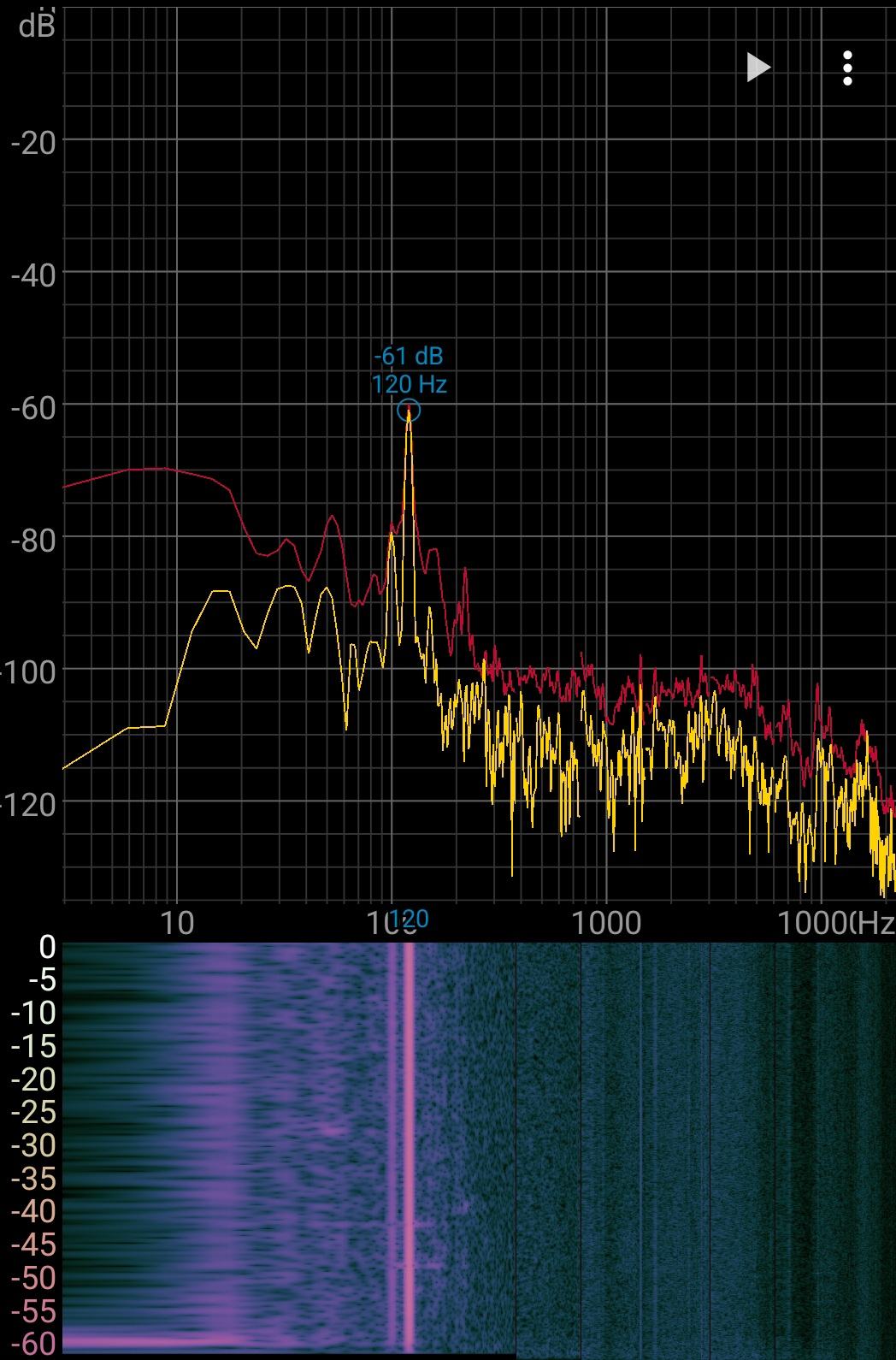Resume the spectrum analyzer with play button
The height and width of the screenshot is (1360, 896).
757,68
